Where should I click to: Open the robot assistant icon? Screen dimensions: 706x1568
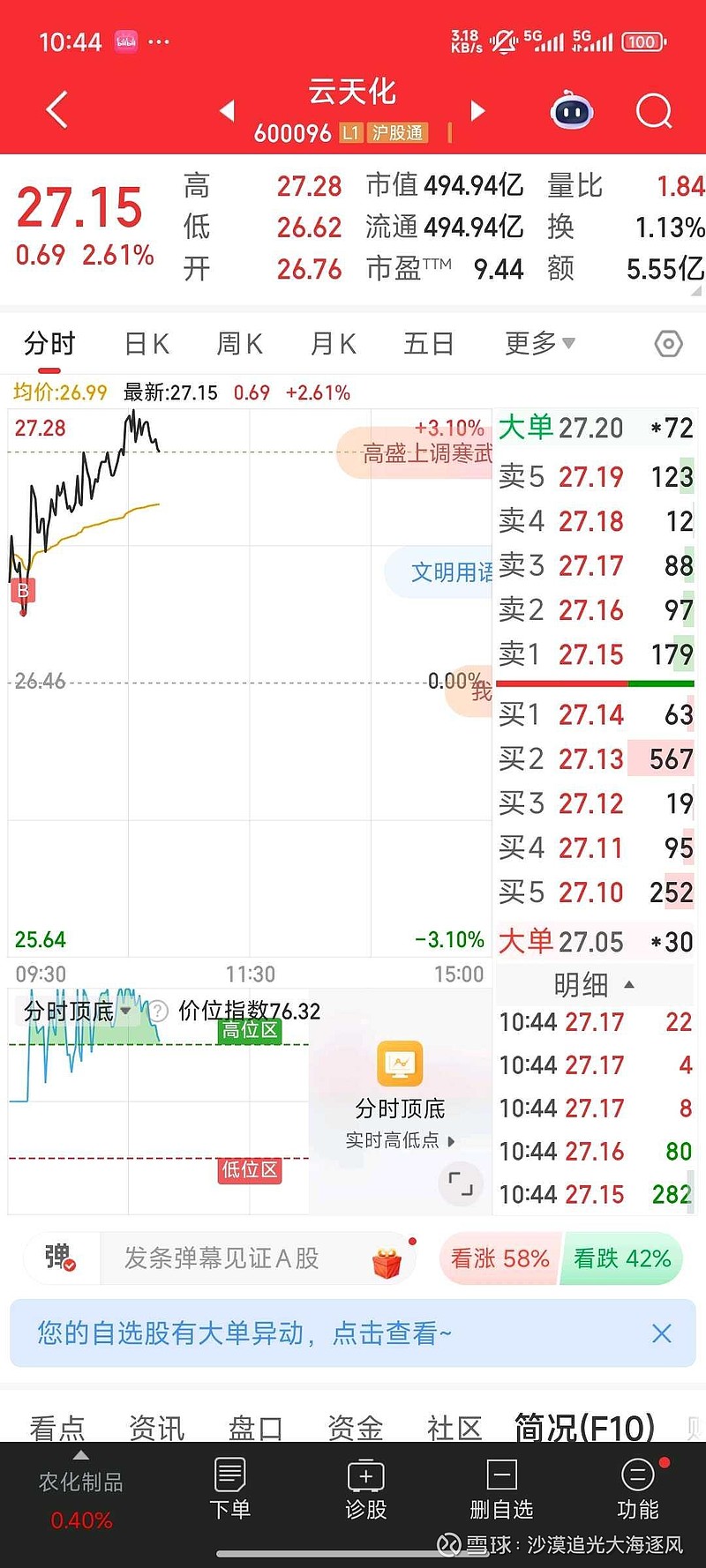pyautogui.click(x=572, y=111)
